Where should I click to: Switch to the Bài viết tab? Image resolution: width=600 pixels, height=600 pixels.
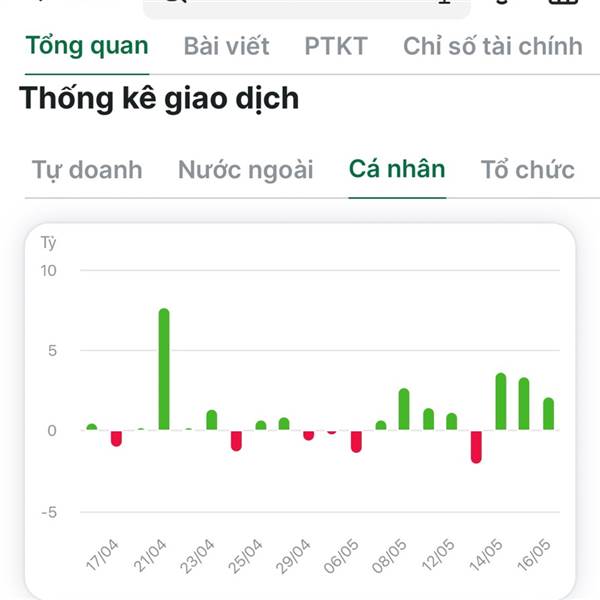point(227,46)
